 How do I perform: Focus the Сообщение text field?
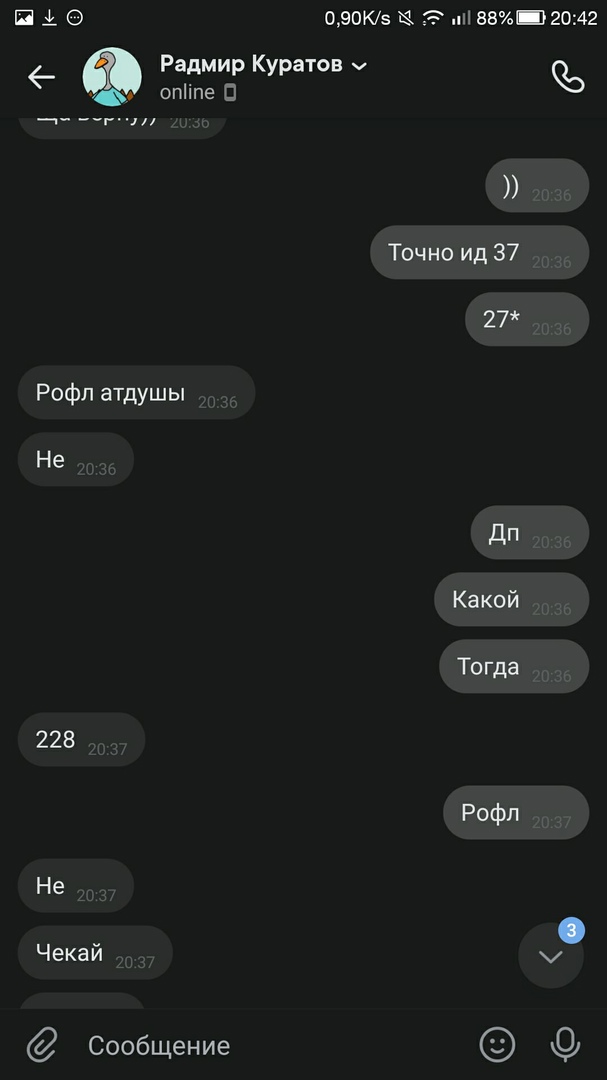pos(270,1046)
